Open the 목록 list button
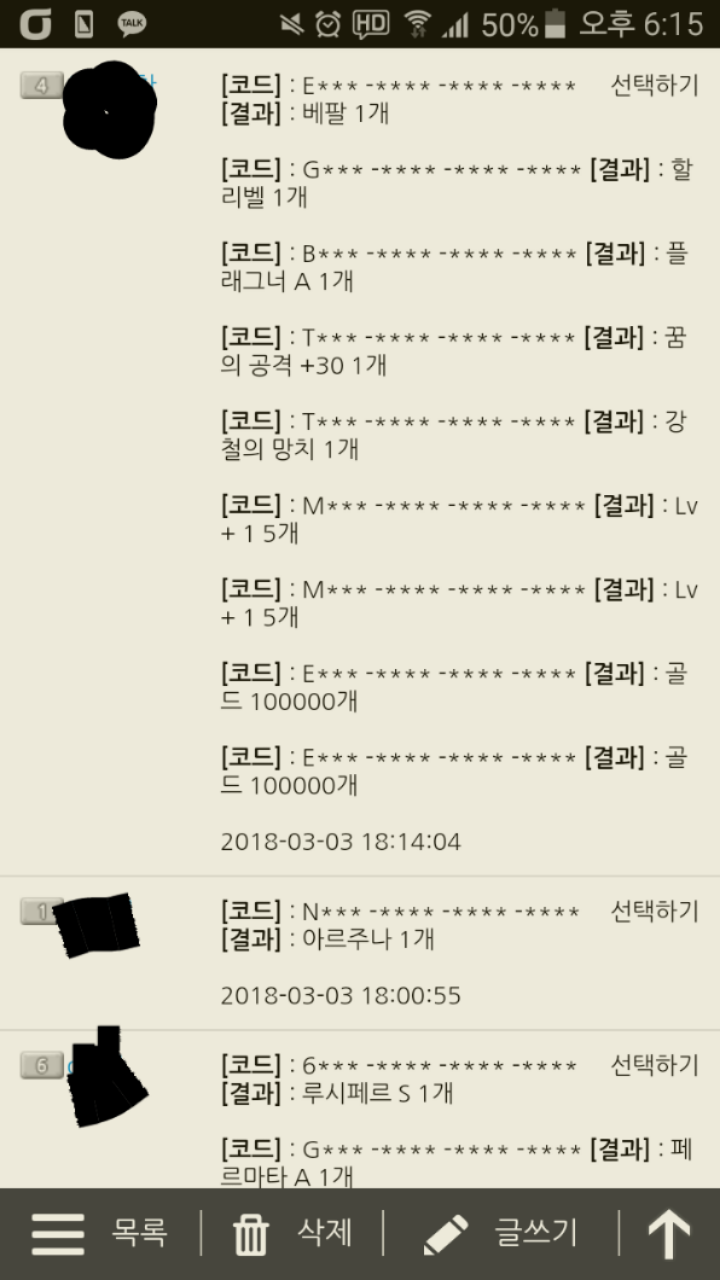The width and height of the screenshot is (720, 1280). (98, 1233)
